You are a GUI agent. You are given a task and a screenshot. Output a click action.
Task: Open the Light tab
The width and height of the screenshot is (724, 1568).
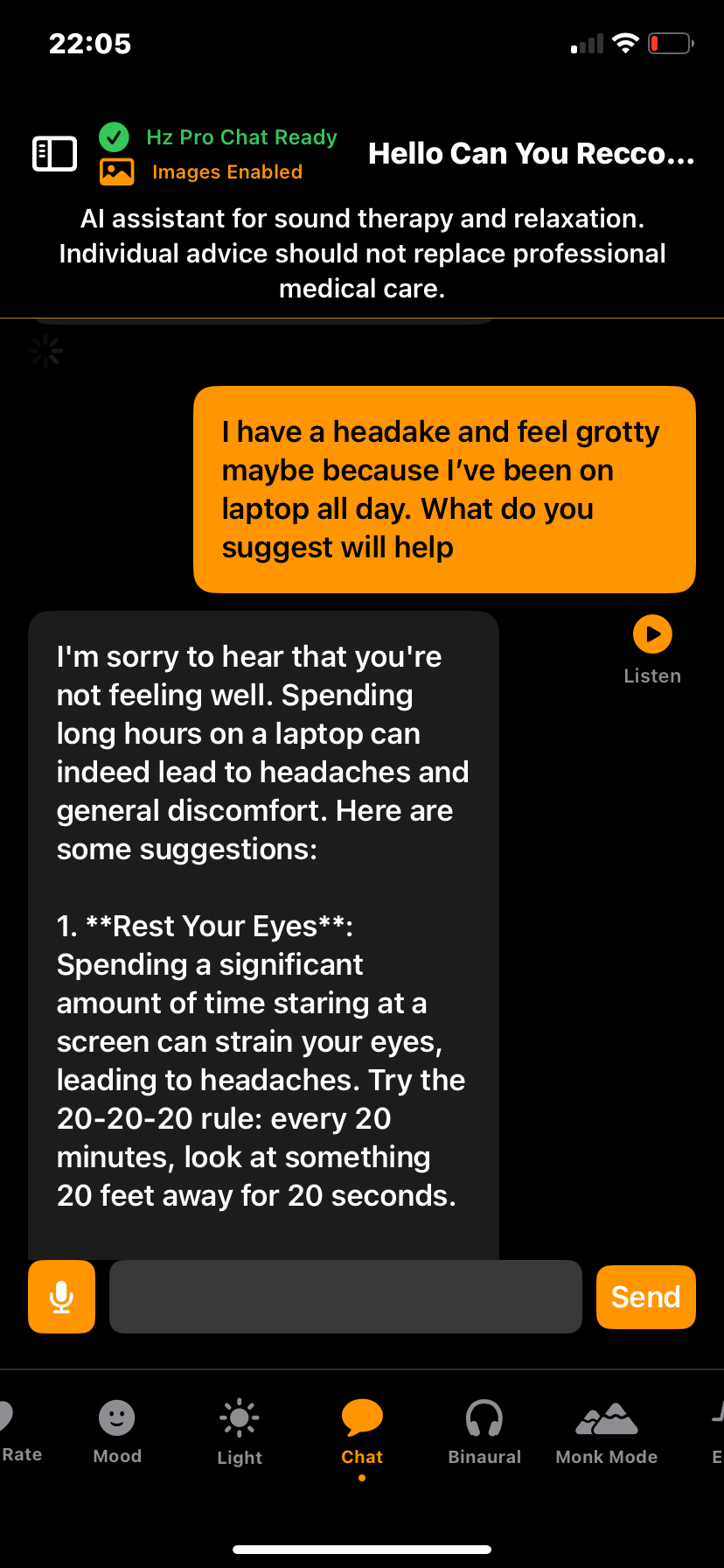pyautogui.click(x=240, y=1431)
